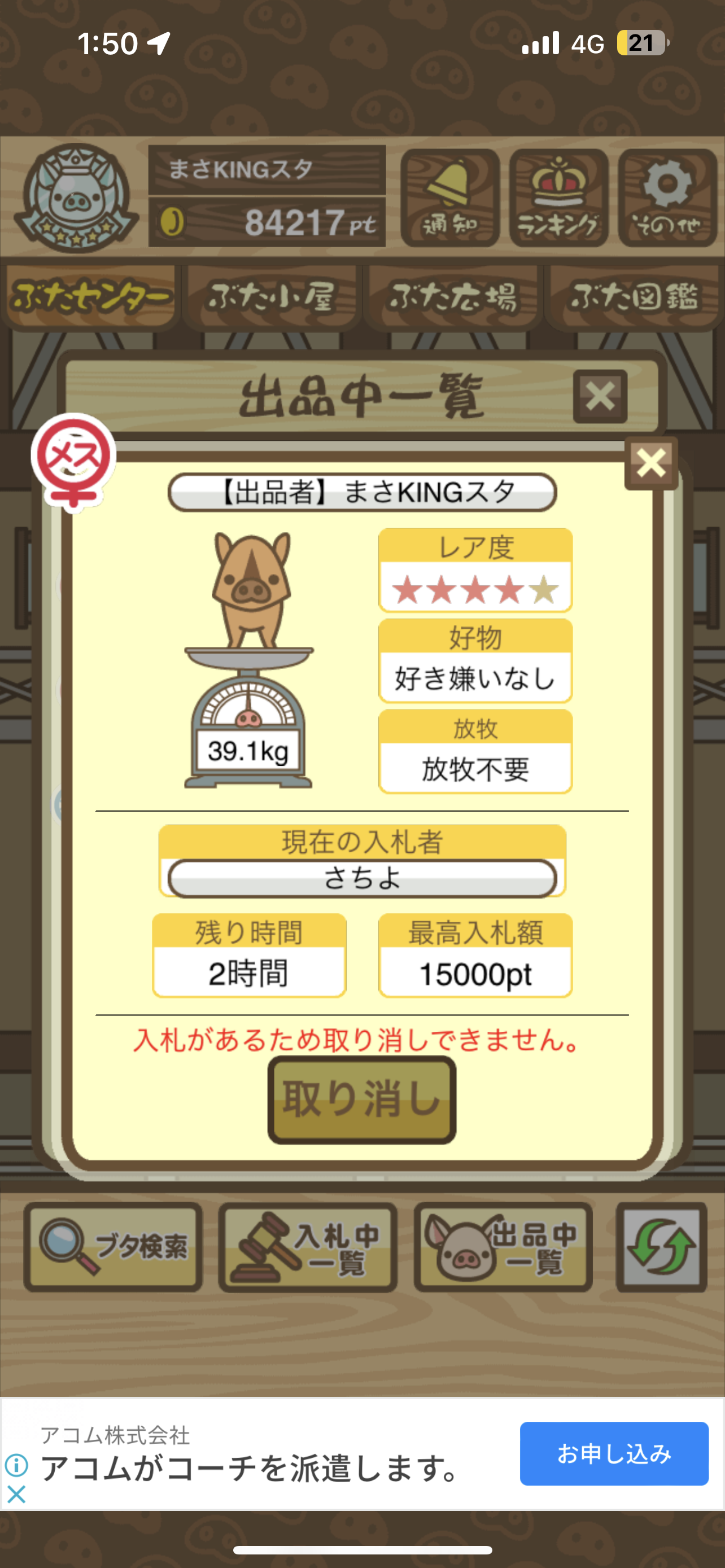The width and height of the screenshot is (725, 1568).
Task: Open the ad info icon
Action: (x=16, y=1466)
